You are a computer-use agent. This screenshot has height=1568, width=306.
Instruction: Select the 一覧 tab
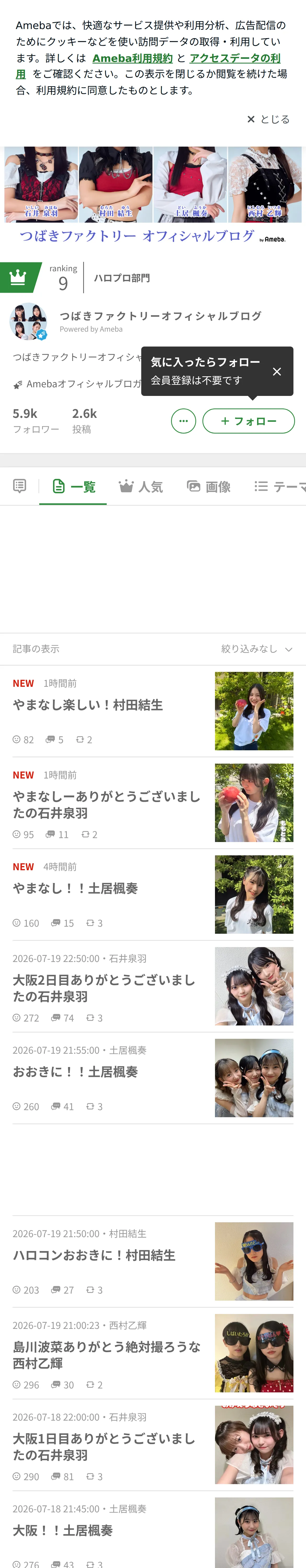point(73,486)
